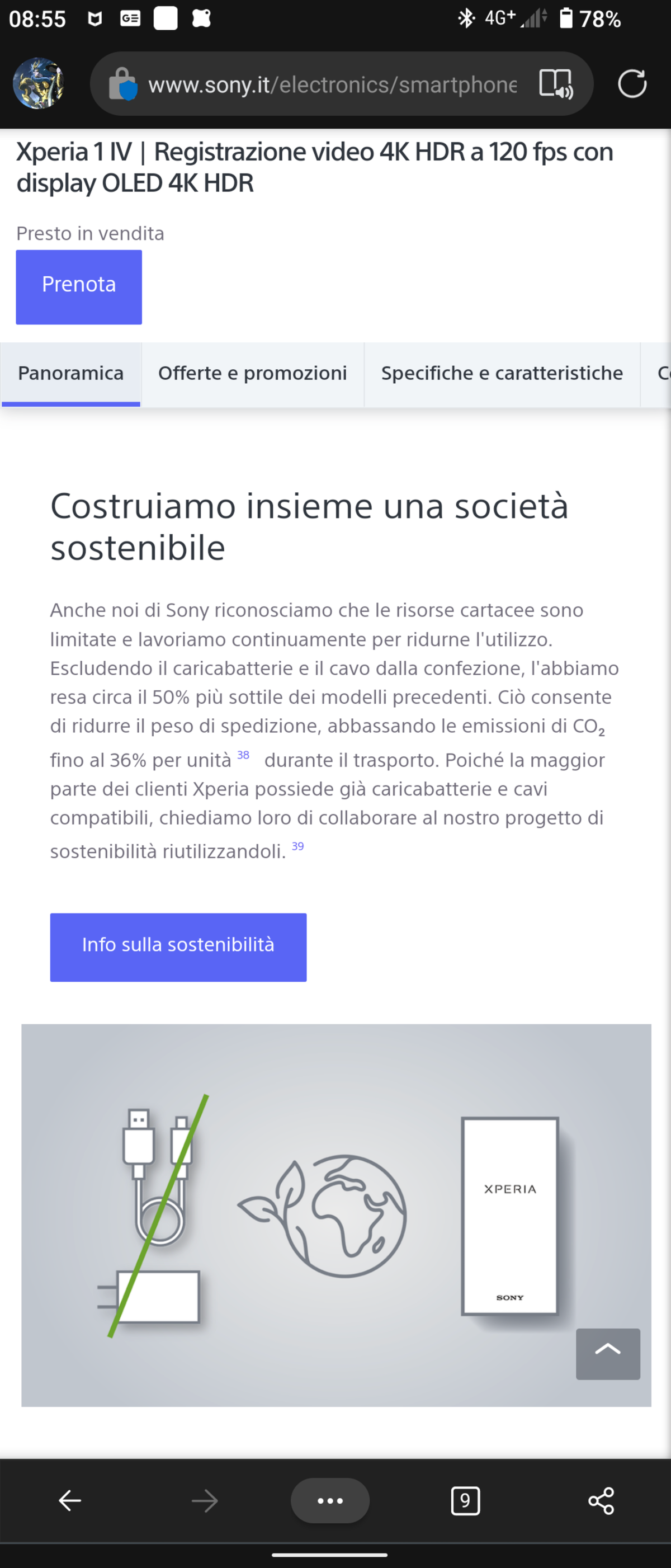Tap the site security lock icon
This screenshot has height=1568, width=671.
(124, 84)
